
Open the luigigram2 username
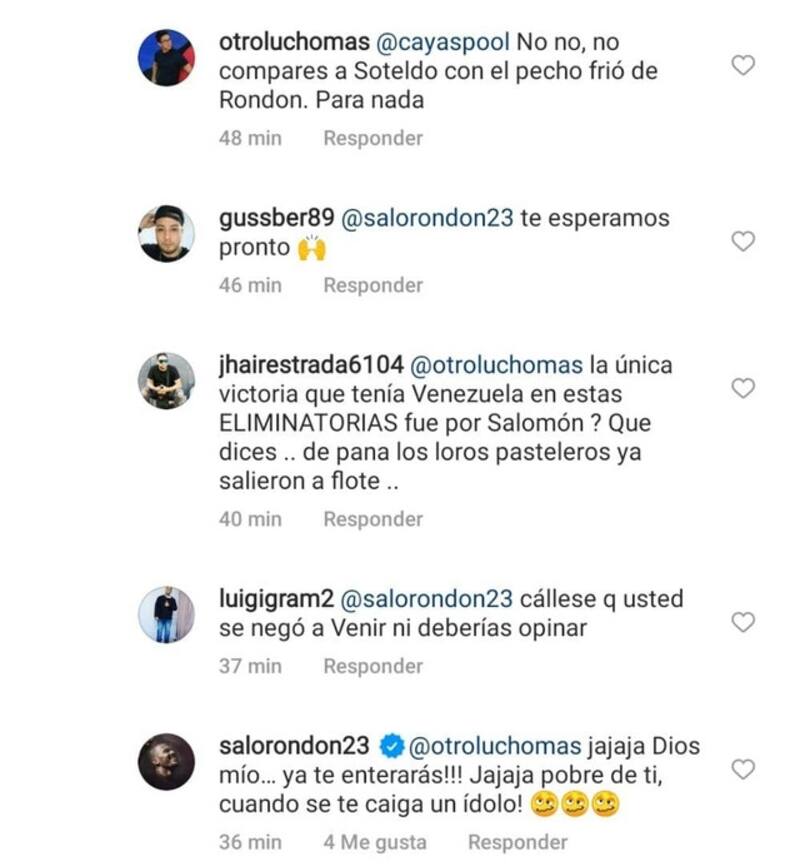point(275,599)
